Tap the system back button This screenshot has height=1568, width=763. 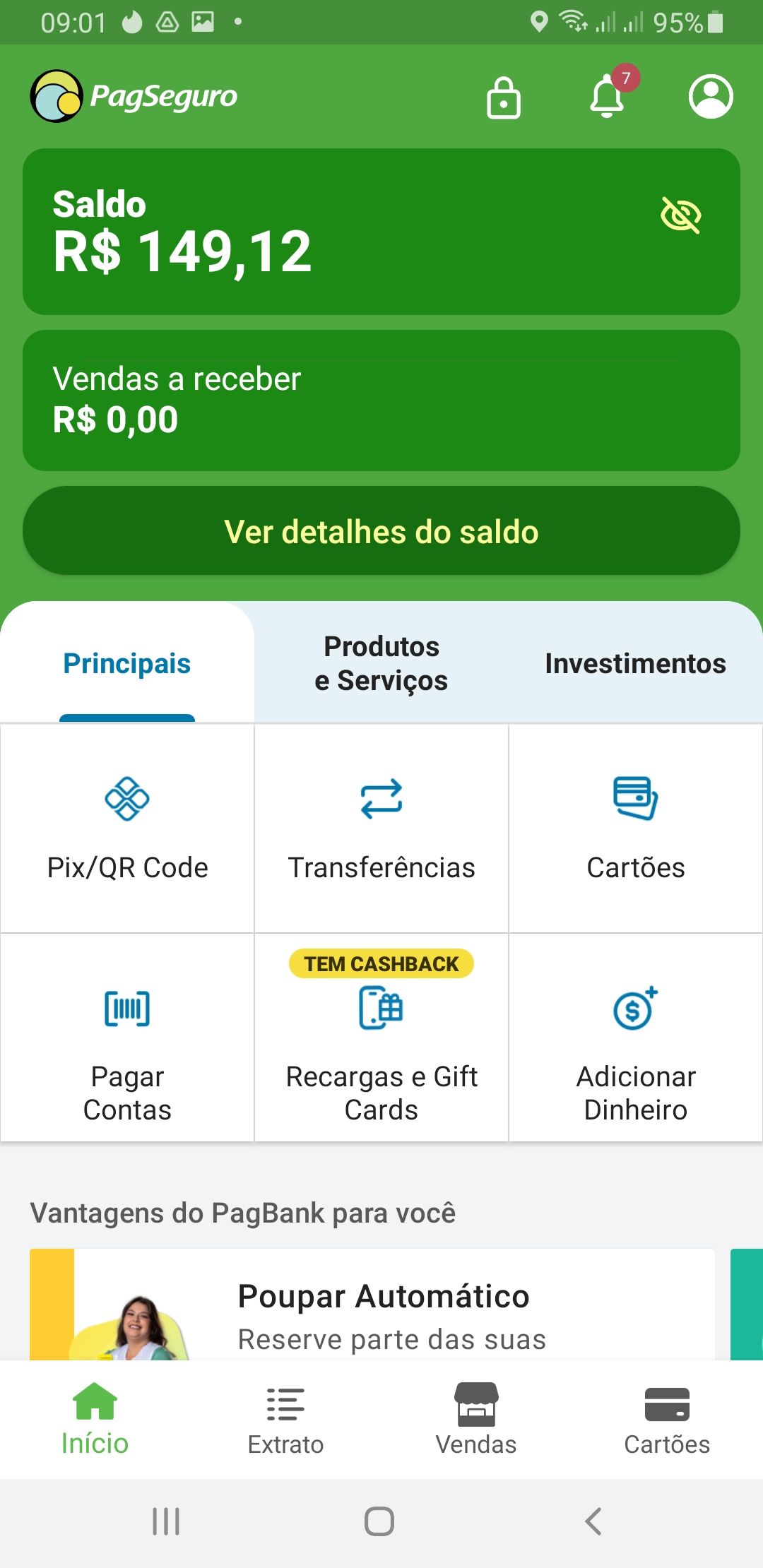(x=593, y=1521)
